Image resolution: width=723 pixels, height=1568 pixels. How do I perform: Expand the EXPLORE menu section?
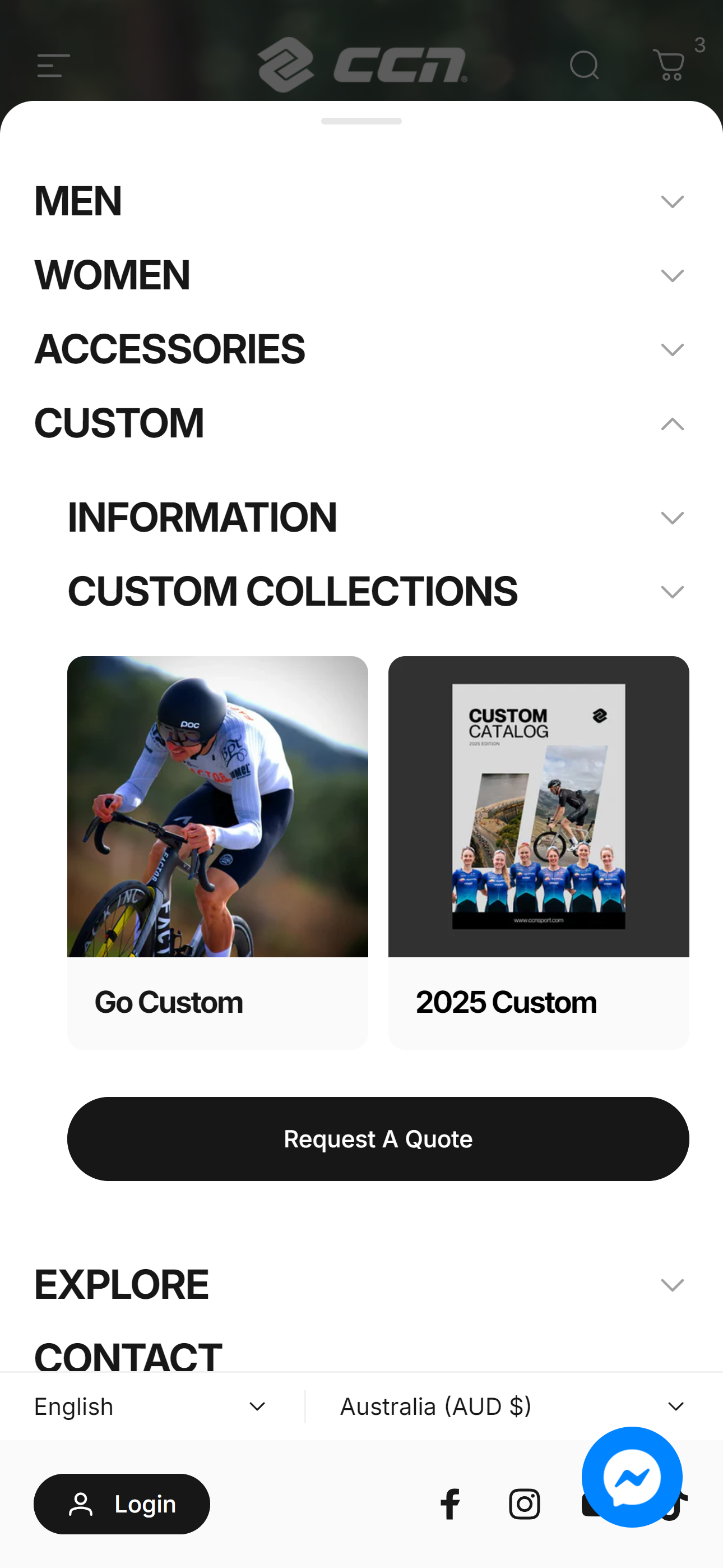[359, 1285]
